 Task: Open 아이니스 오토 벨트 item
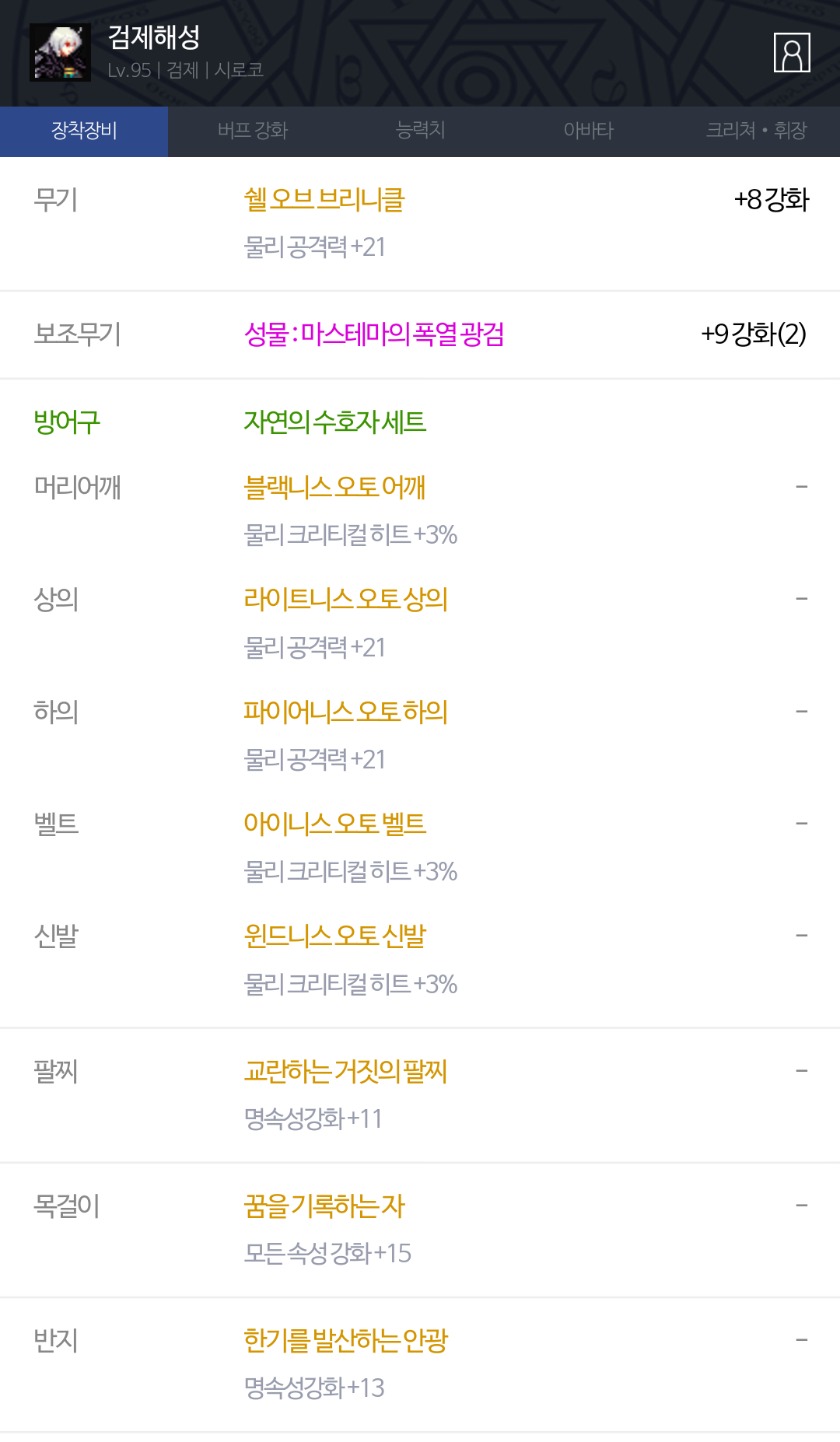click(334, 824)
